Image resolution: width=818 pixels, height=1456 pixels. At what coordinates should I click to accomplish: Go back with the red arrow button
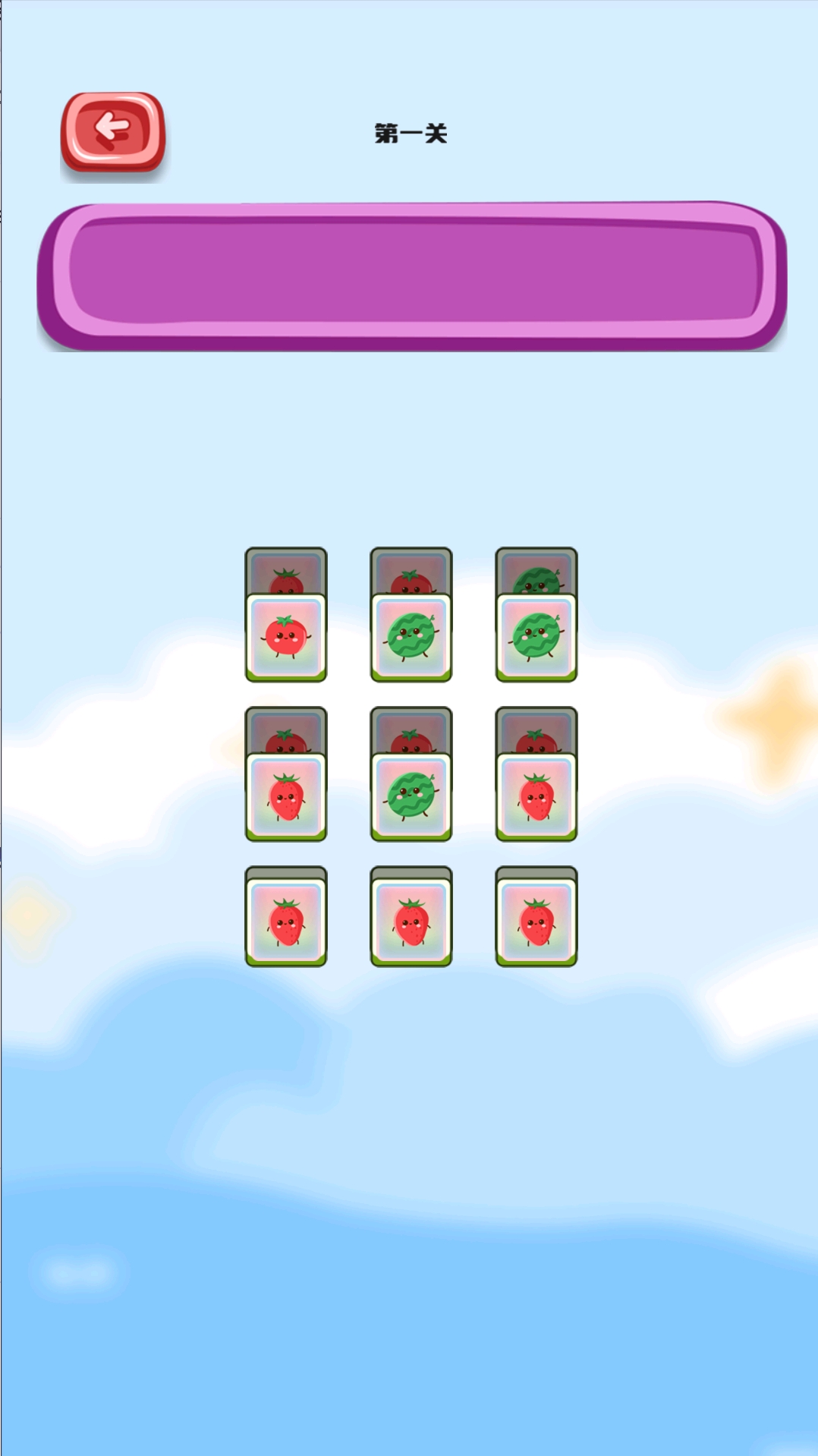point(113,132)
